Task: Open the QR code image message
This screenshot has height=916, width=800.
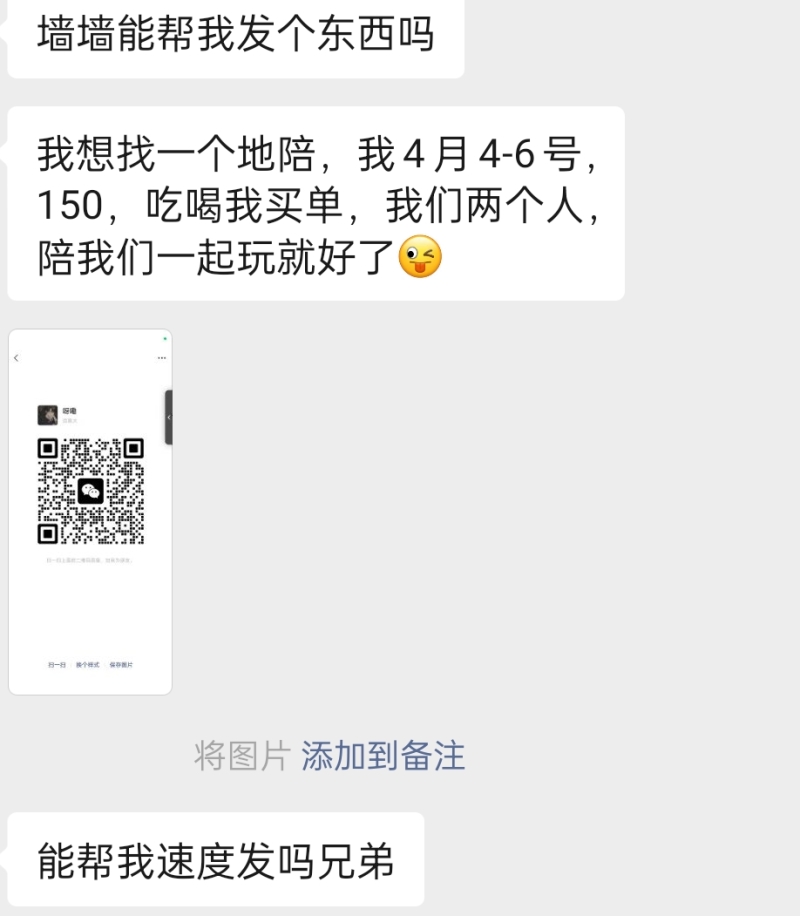Action: pos(90,511)
